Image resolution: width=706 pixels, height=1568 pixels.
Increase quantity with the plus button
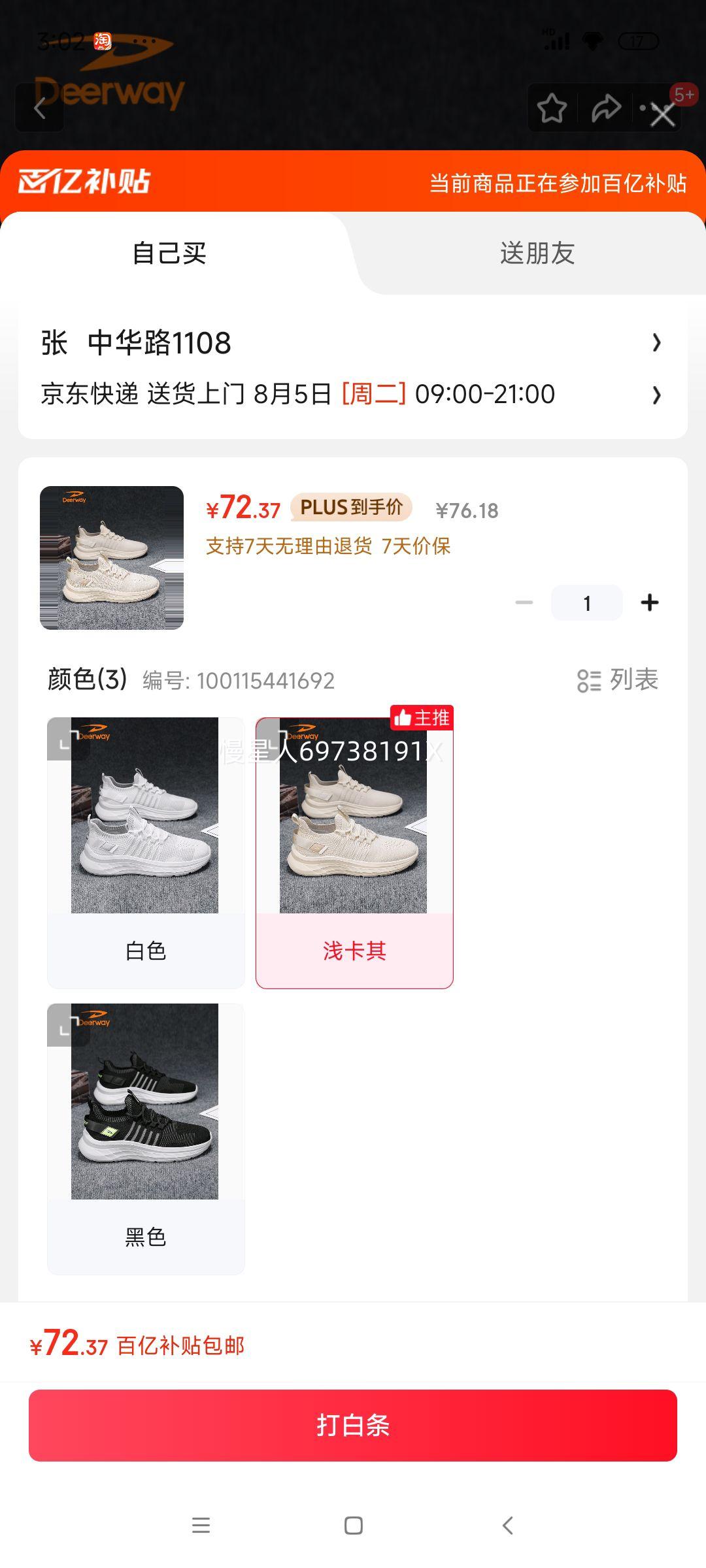click(650, 602)
